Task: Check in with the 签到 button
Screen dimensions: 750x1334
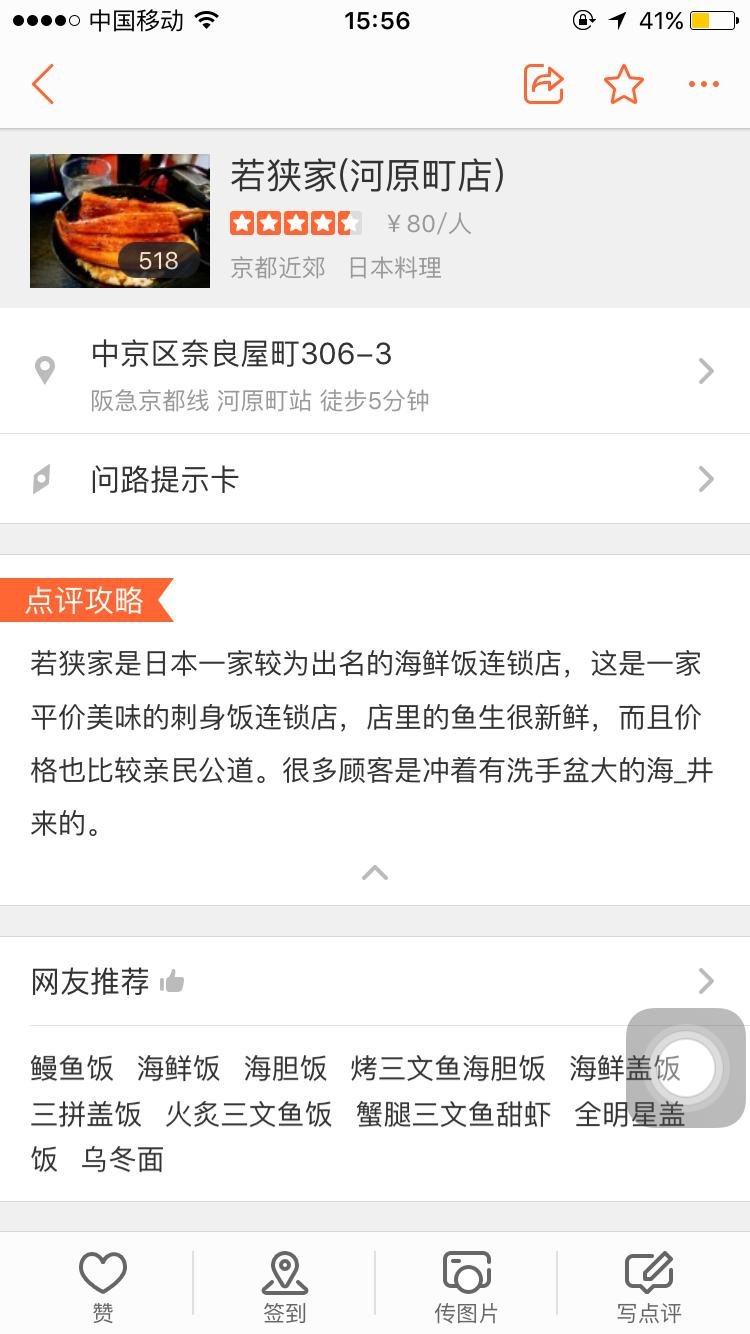Action: click(285, 1286)
